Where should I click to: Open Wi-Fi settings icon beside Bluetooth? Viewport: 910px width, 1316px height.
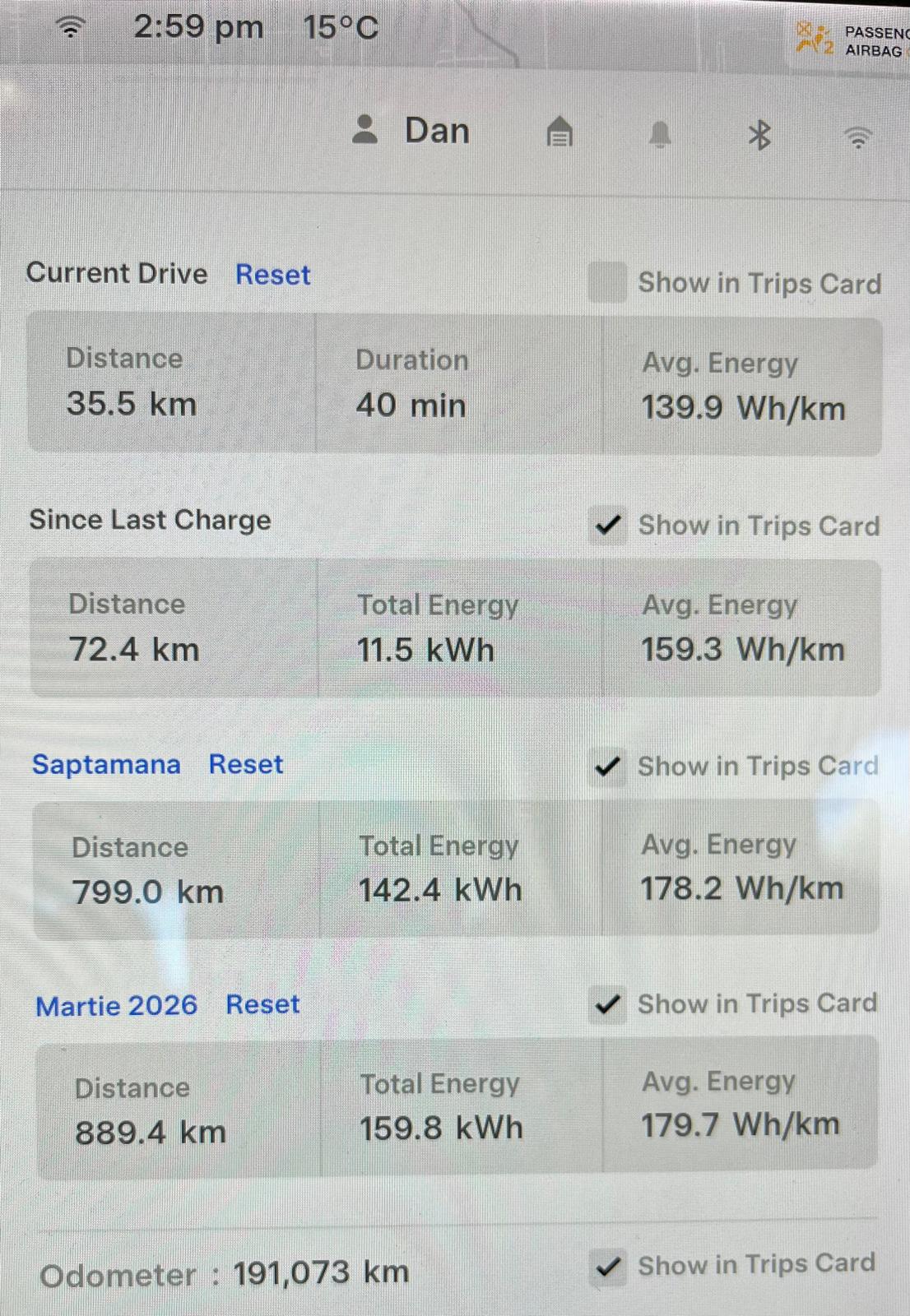pyautogui.click(x=857, y=137)
